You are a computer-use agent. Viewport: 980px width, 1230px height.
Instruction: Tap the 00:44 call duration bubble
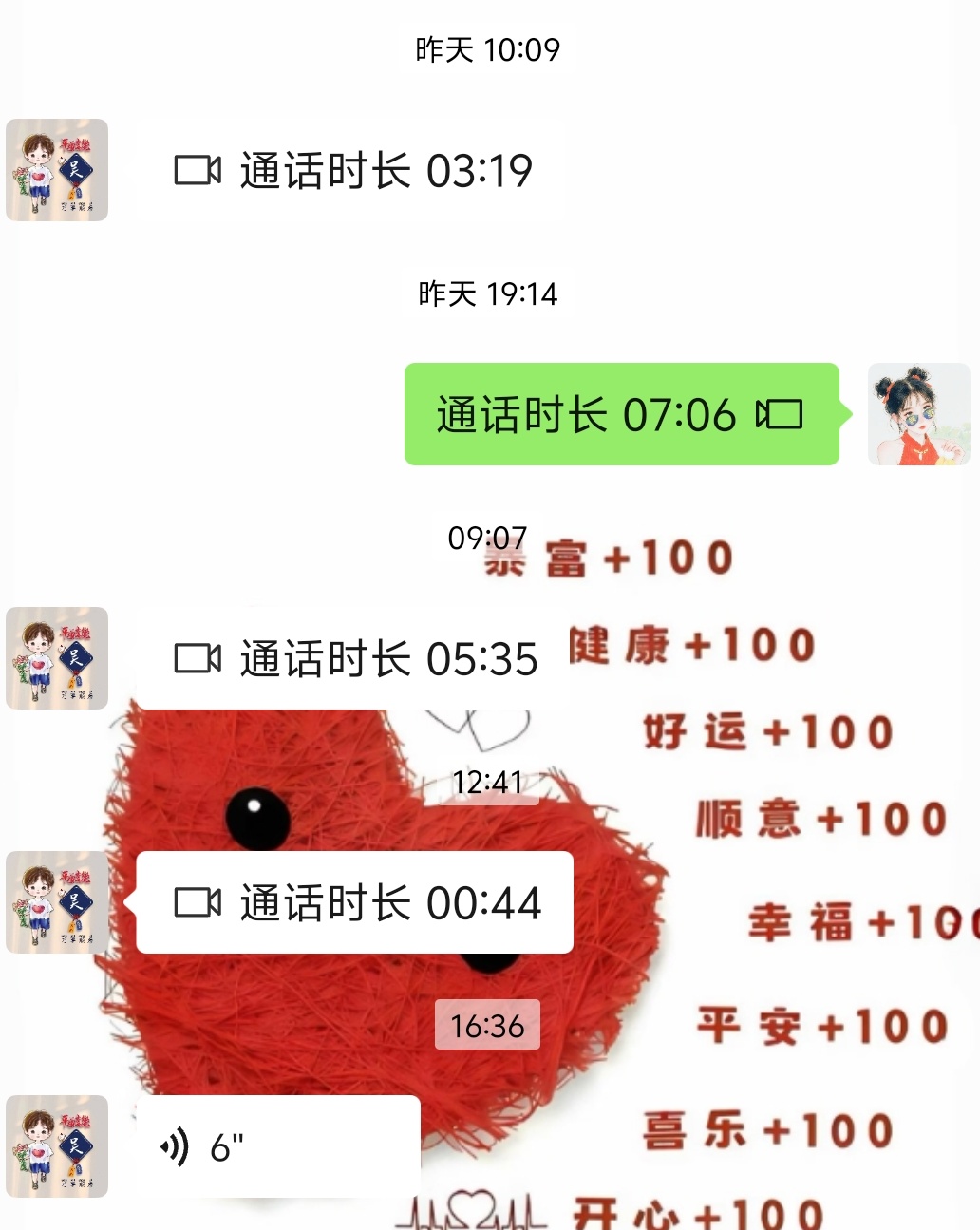(x=355, y=902)
